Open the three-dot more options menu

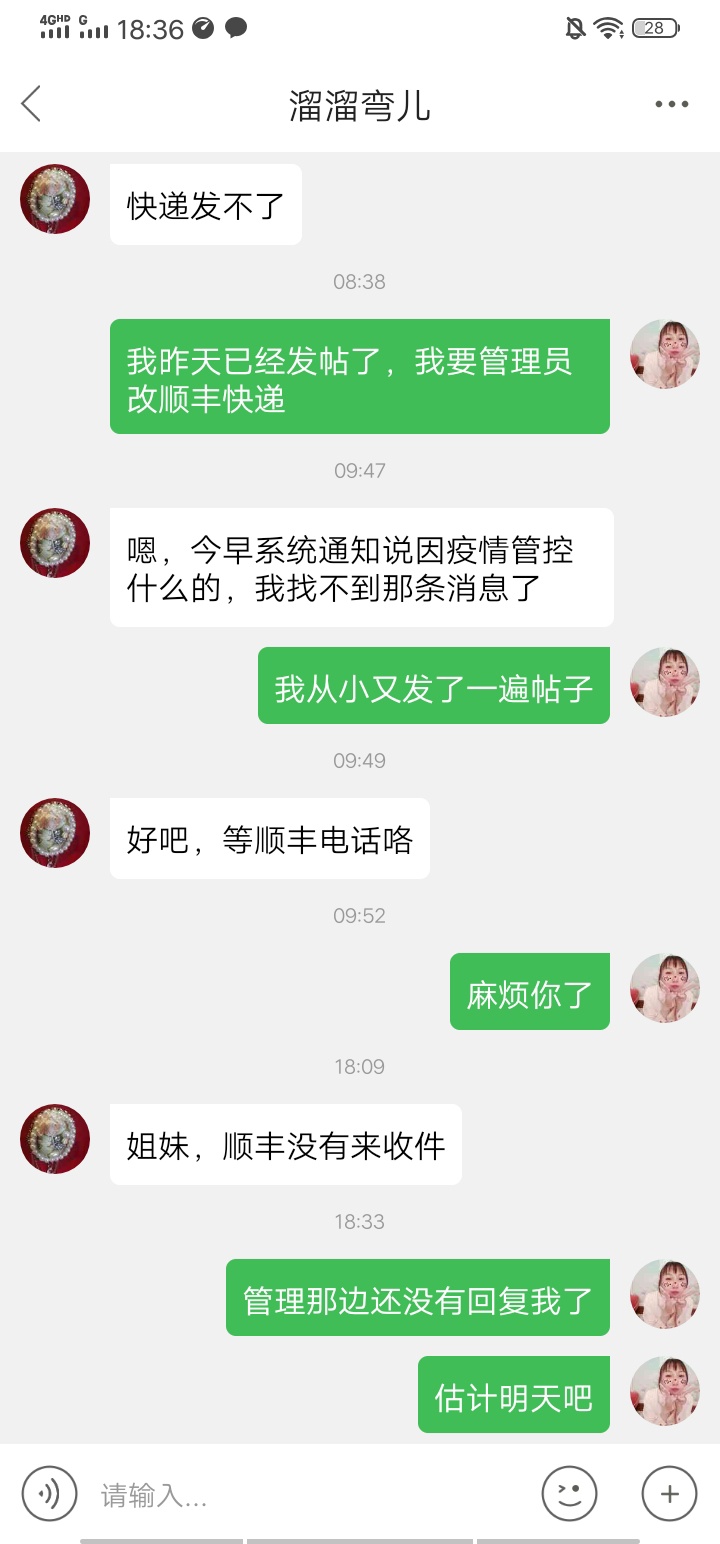(x=671, y=104)
